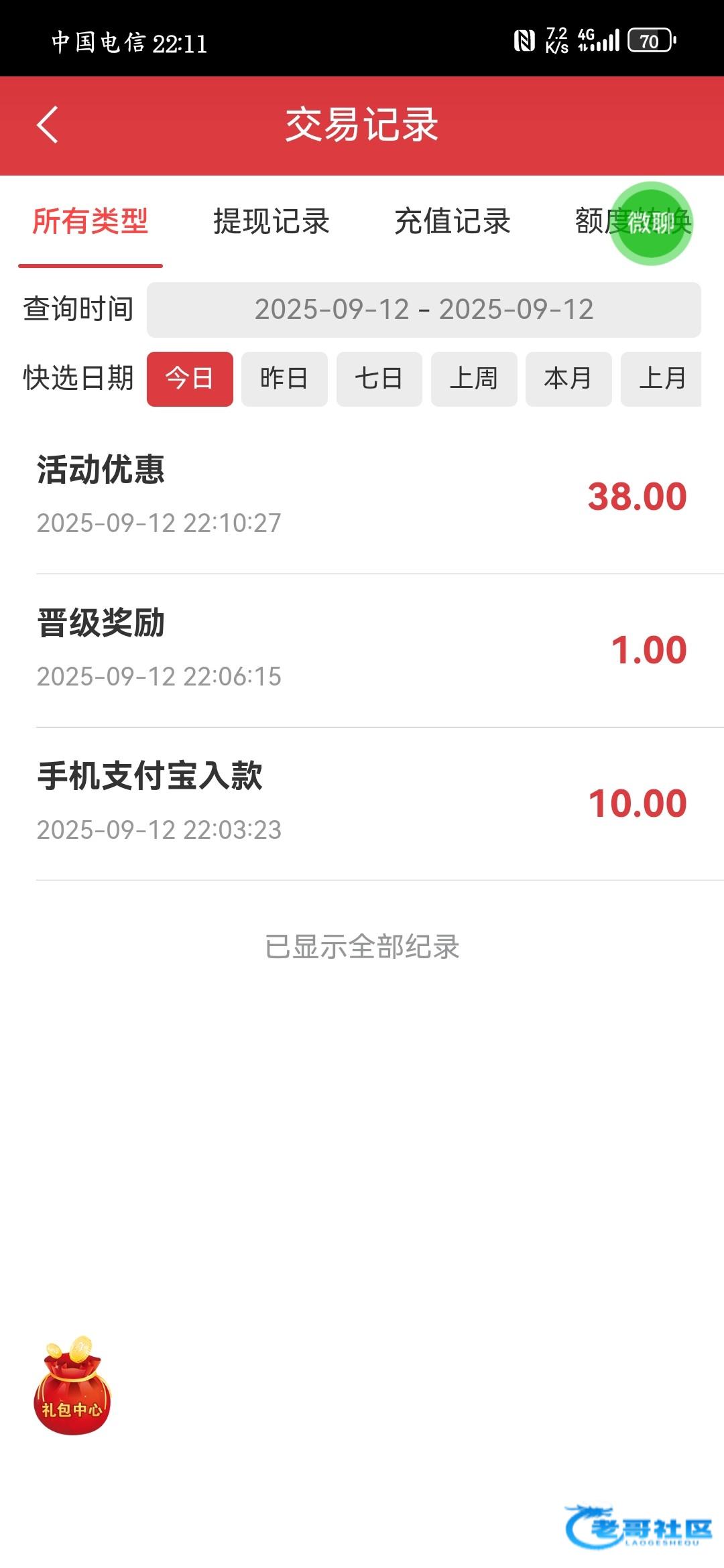Switch to the 充值记录 tab
Viewport: 724px width, 1568px height.
pos(452,221)
